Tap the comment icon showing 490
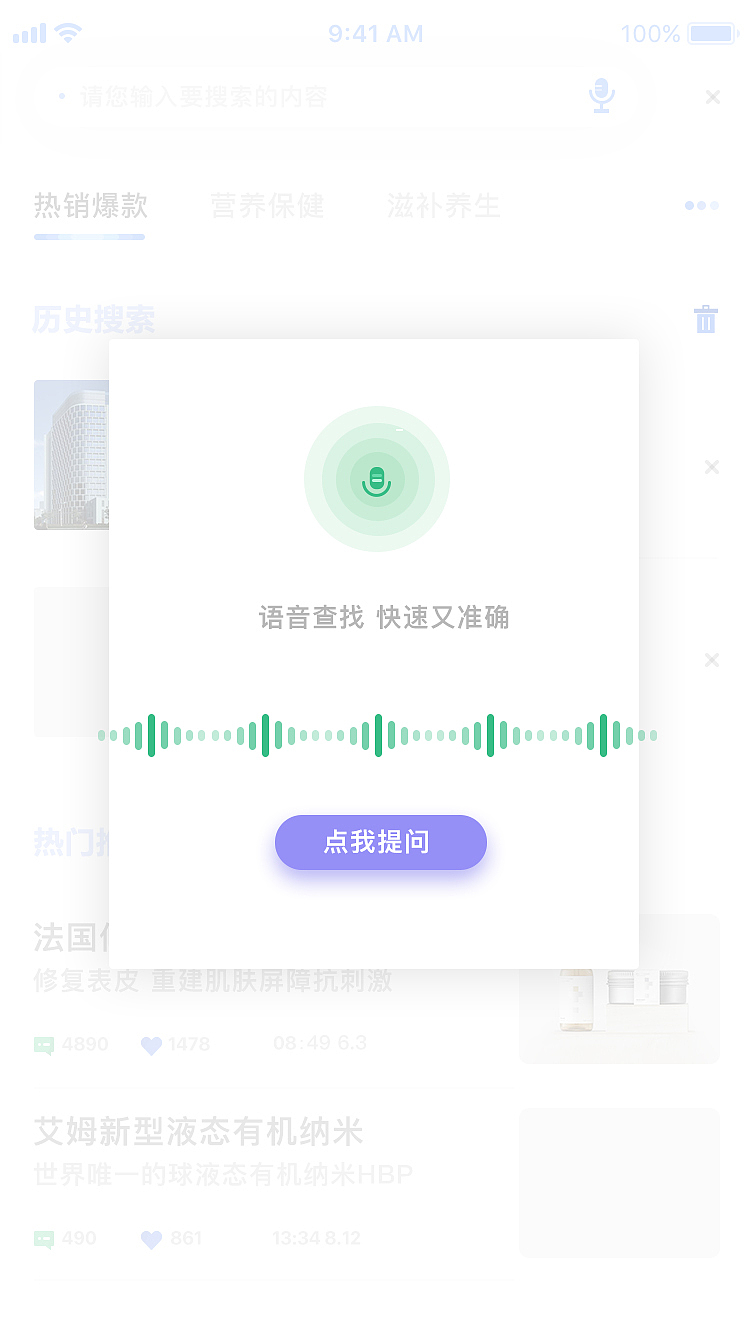750x1334 pixels. click(x=43, y=1238)
